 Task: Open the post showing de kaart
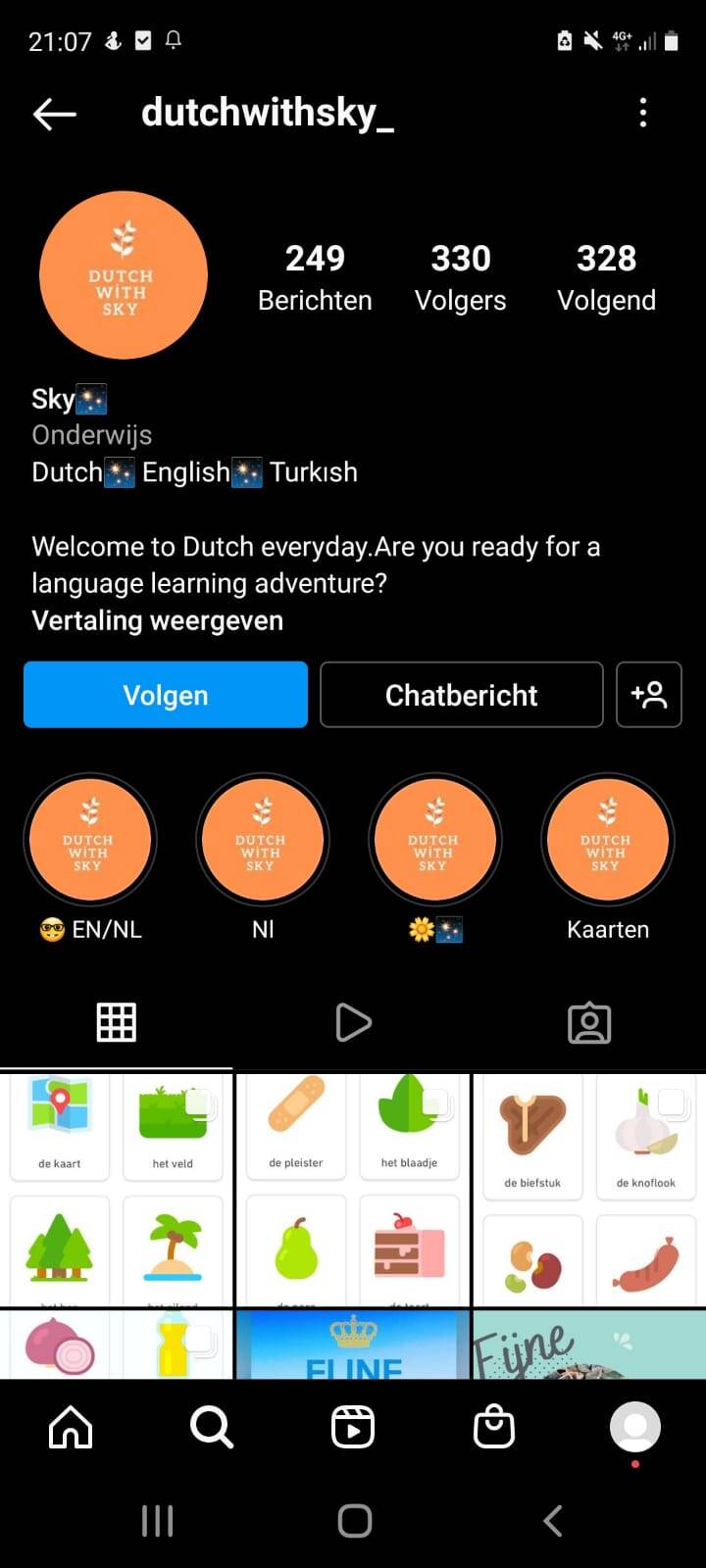(x=116, y=1190)
